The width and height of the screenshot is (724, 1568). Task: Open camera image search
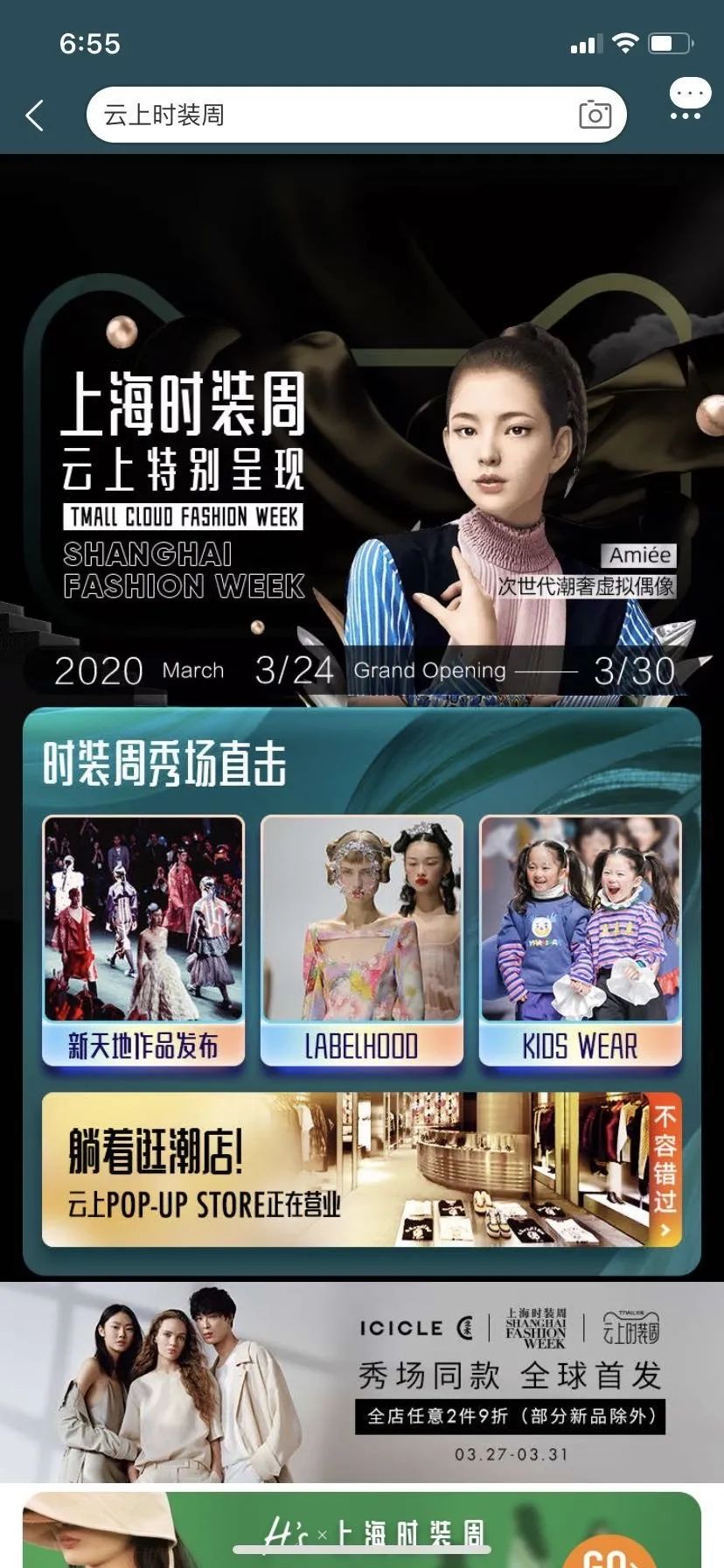pos(595,115)
